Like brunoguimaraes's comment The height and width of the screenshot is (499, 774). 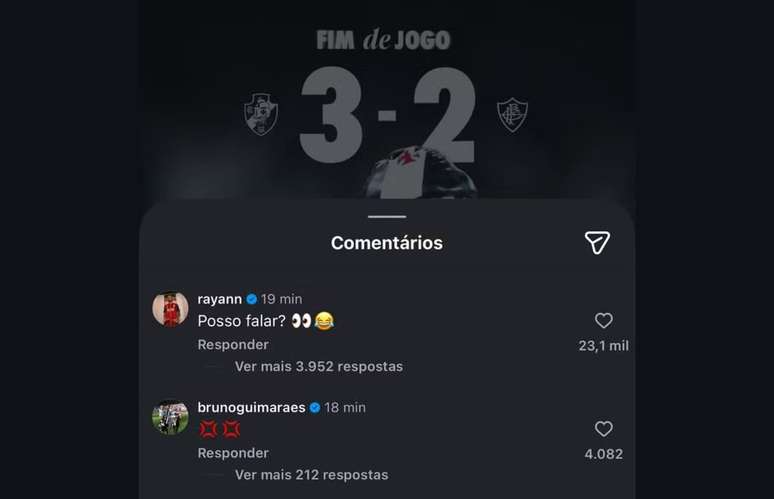603,429
